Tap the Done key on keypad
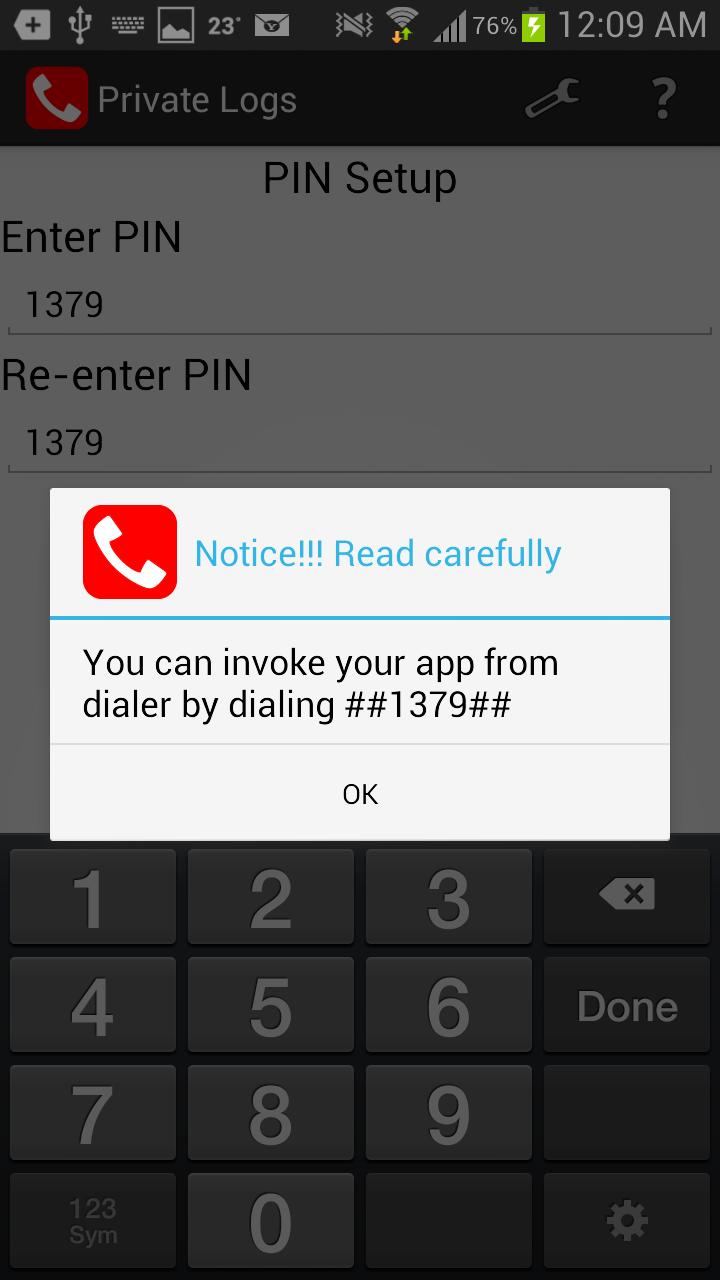Viewport: 720px width, 1280px height. (x=627, y=1006)
